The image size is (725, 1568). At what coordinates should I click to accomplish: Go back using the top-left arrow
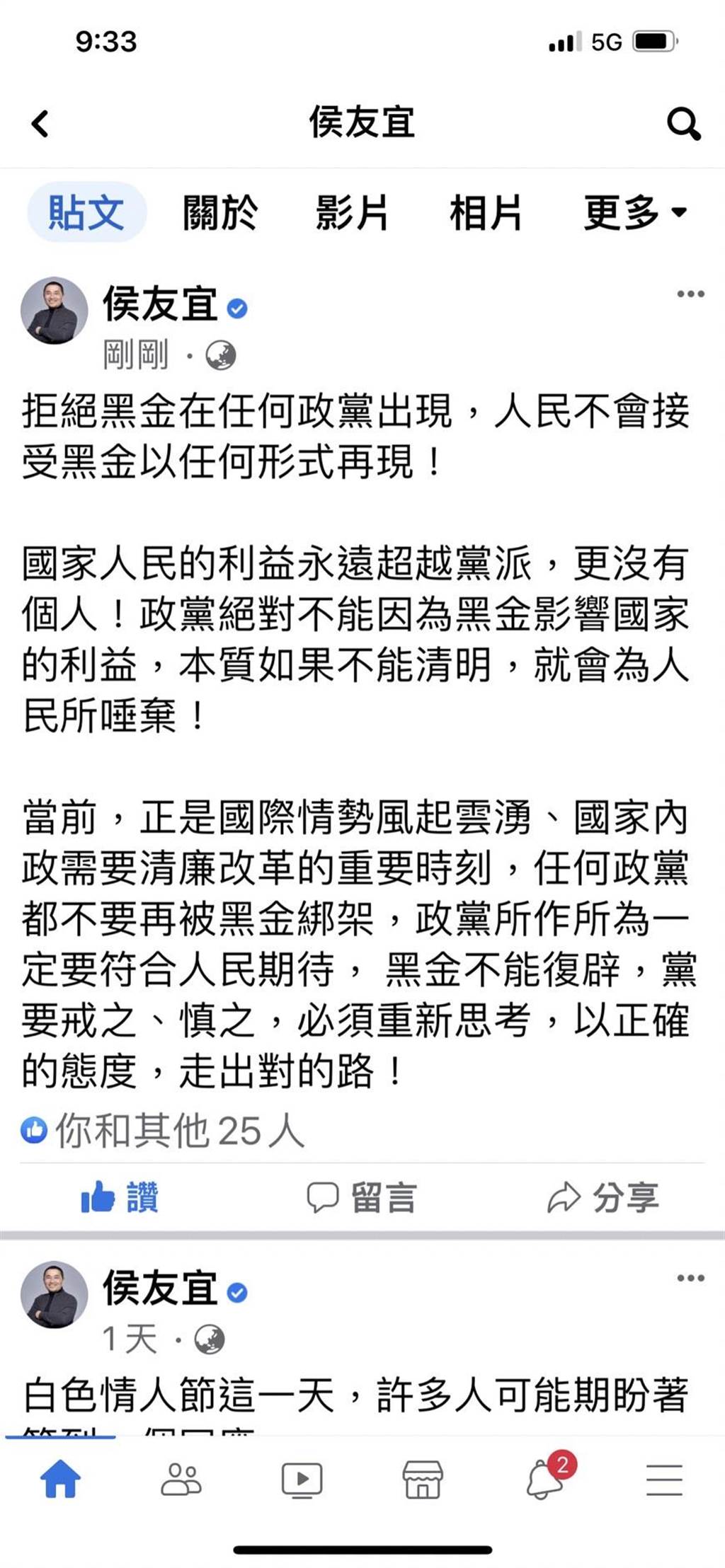coord(40,124)
